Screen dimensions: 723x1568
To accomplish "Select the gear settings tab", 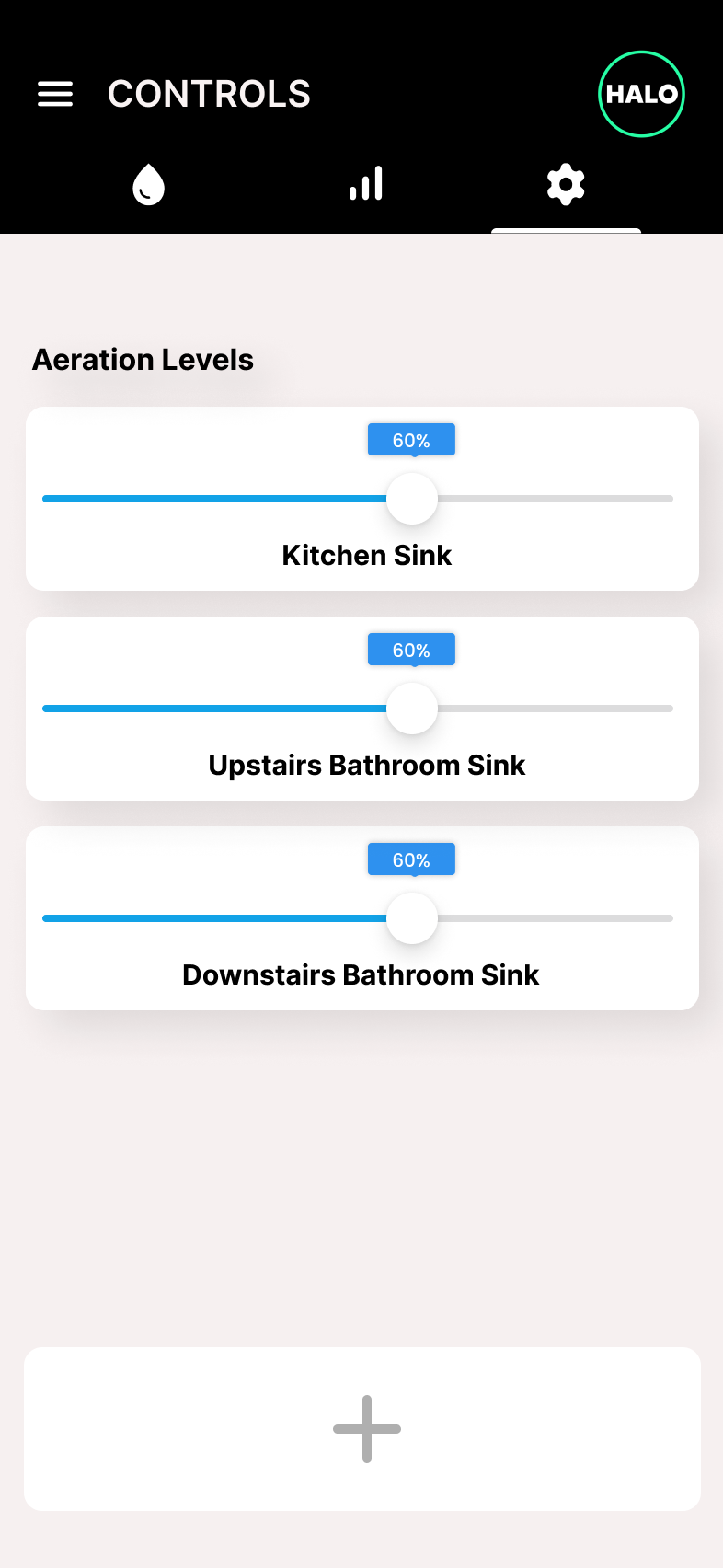I will click(x=566, y=185).
